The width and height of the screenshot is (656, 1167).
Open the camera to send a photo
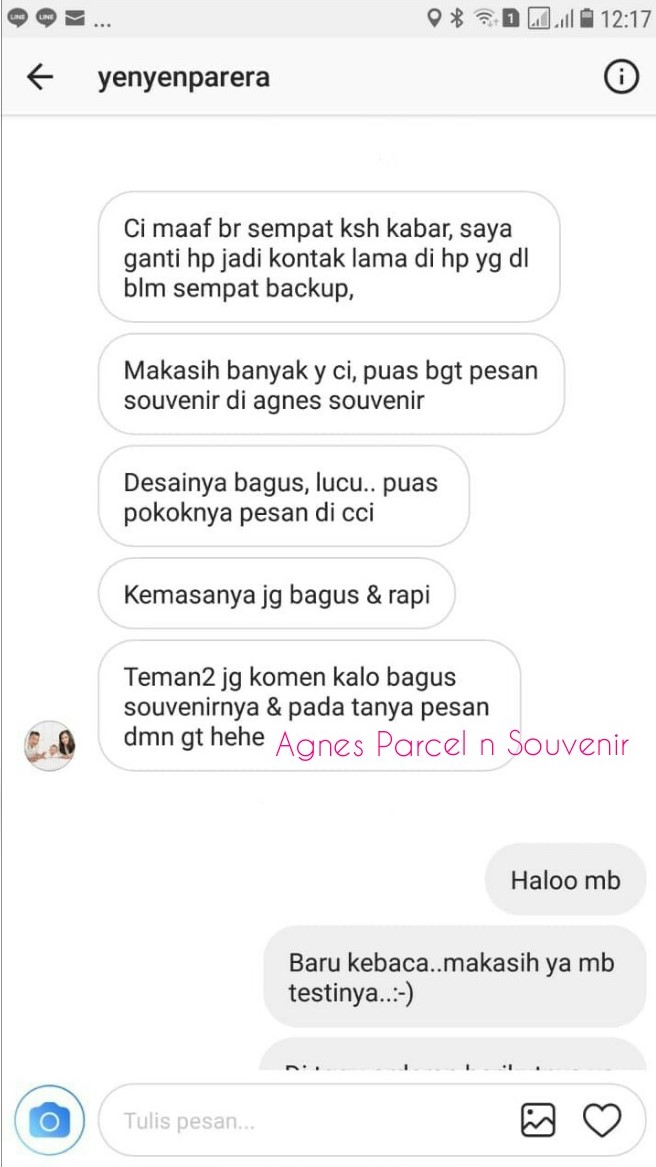[50, 1120]
